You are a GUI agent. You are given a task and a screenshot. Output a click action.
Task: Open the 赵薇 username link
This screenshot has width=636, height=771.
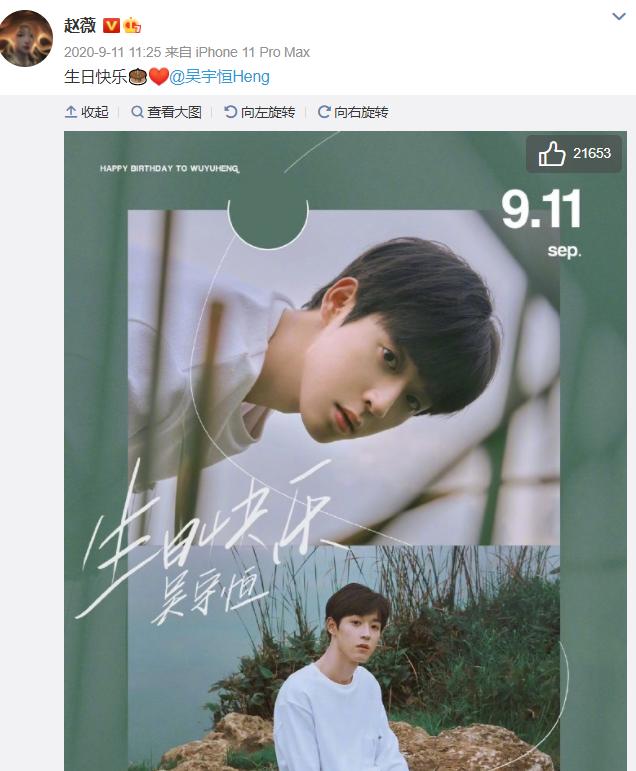(x=80, y=25)
